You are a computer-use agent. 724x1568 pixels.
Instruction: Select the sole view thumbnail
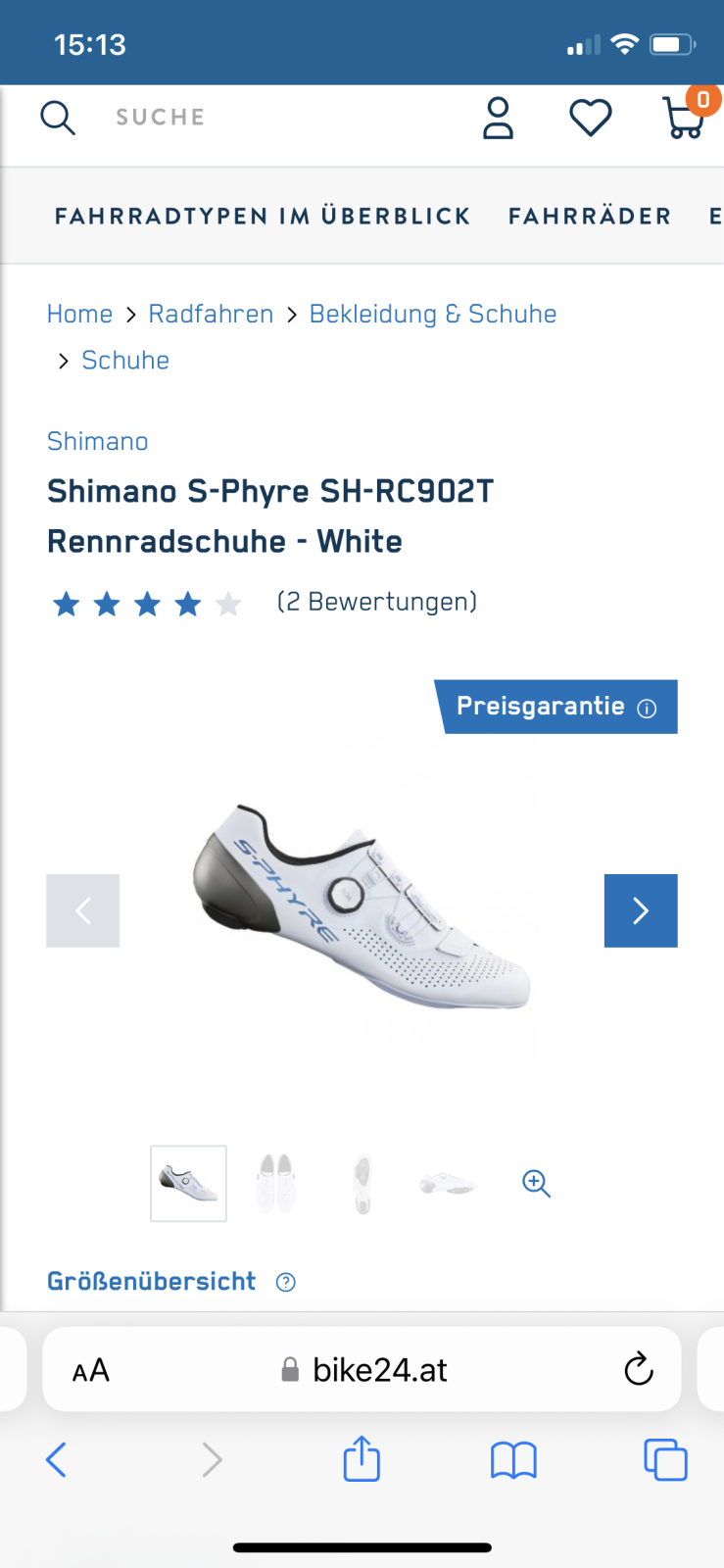click(362, 1183)
